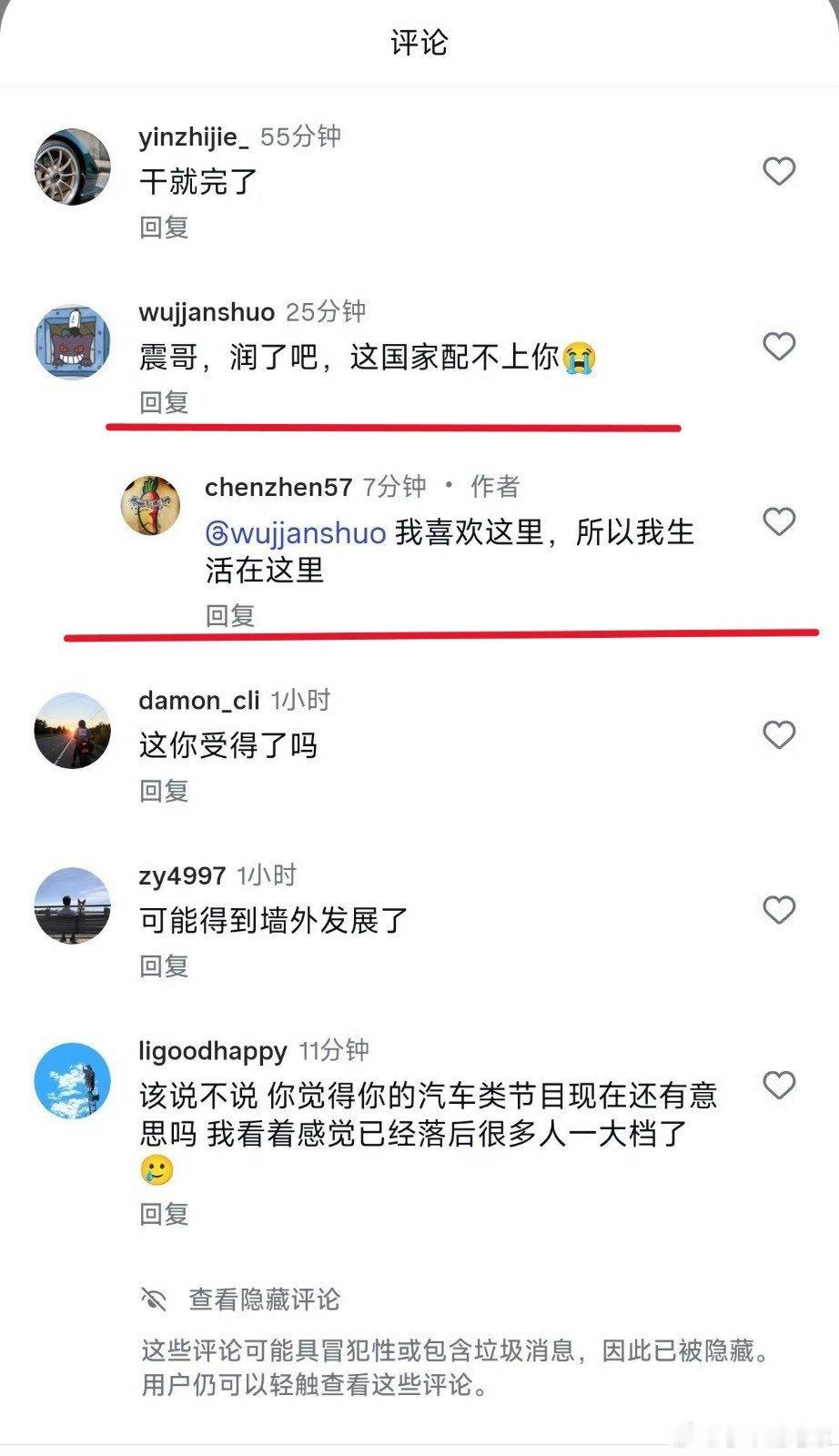Click the heart icon beside damon_cli's comment

(x=780, y=733)
